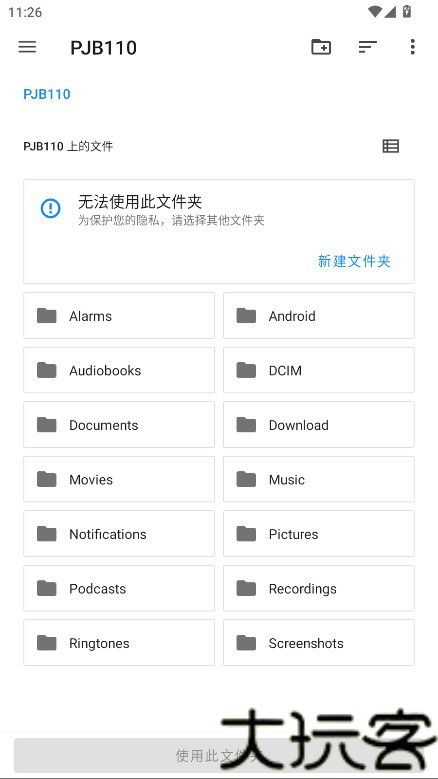This screenshot has height=779, width=438.
Task: Open the Recordings folder
Action: point(319,589)
